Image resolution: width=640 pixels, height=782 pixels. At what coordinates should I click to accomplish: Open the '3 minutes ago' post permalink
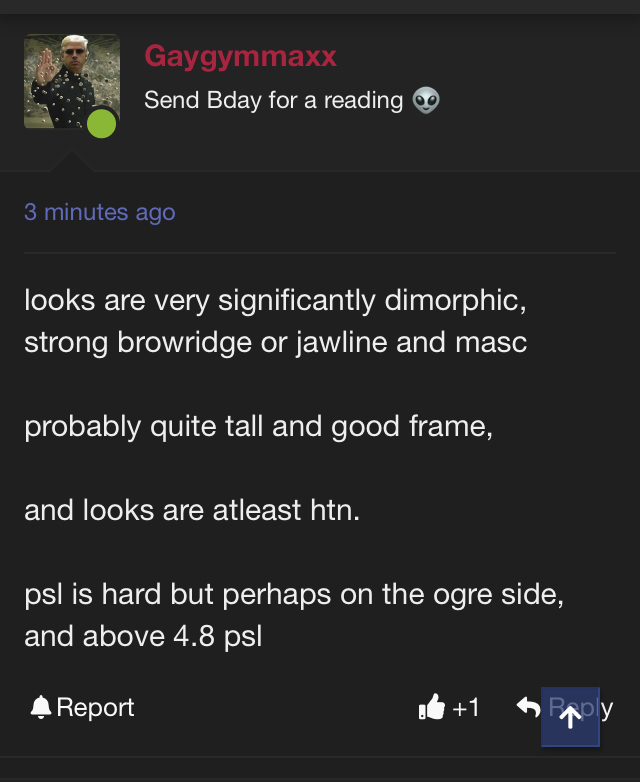(99, 212)
